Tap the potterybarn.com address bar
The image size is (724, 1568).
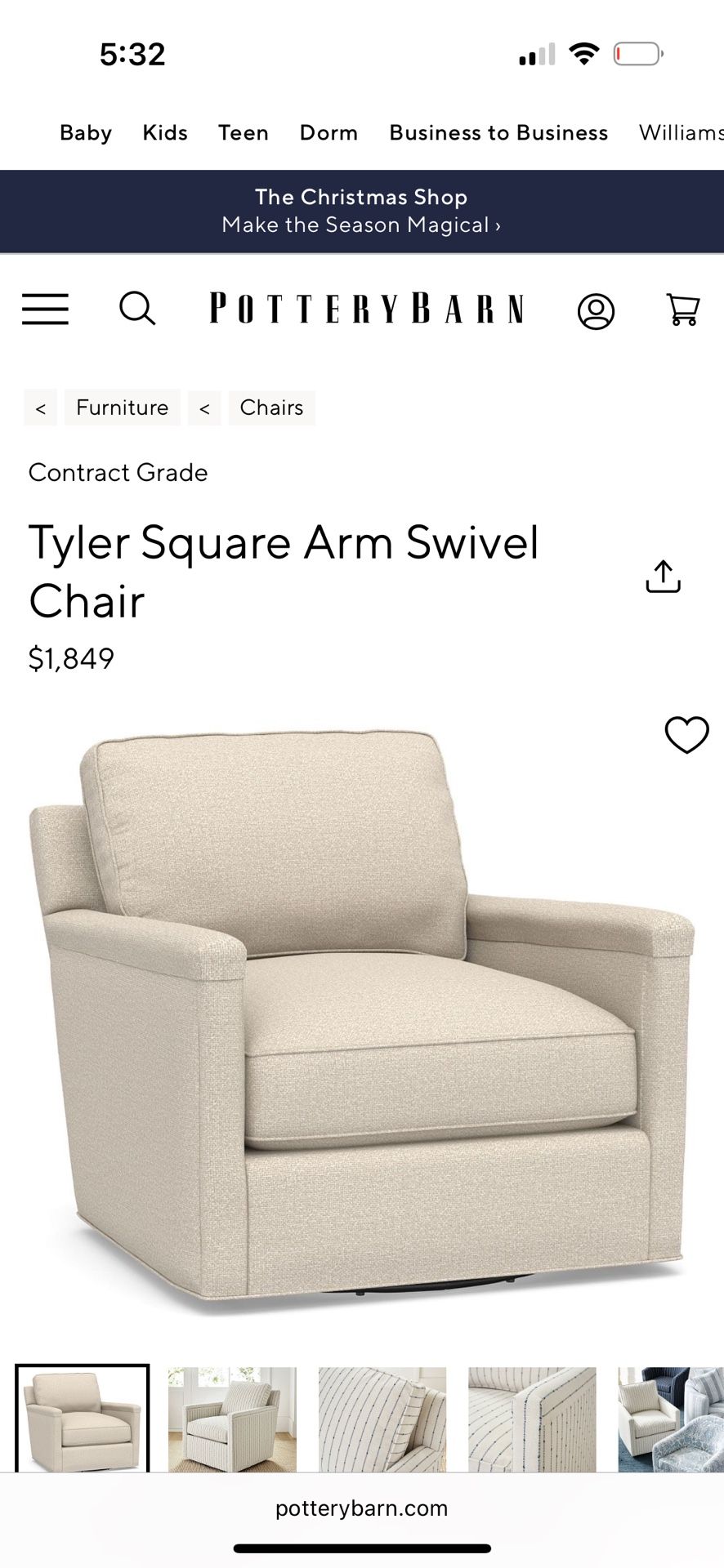(361, 1508)
